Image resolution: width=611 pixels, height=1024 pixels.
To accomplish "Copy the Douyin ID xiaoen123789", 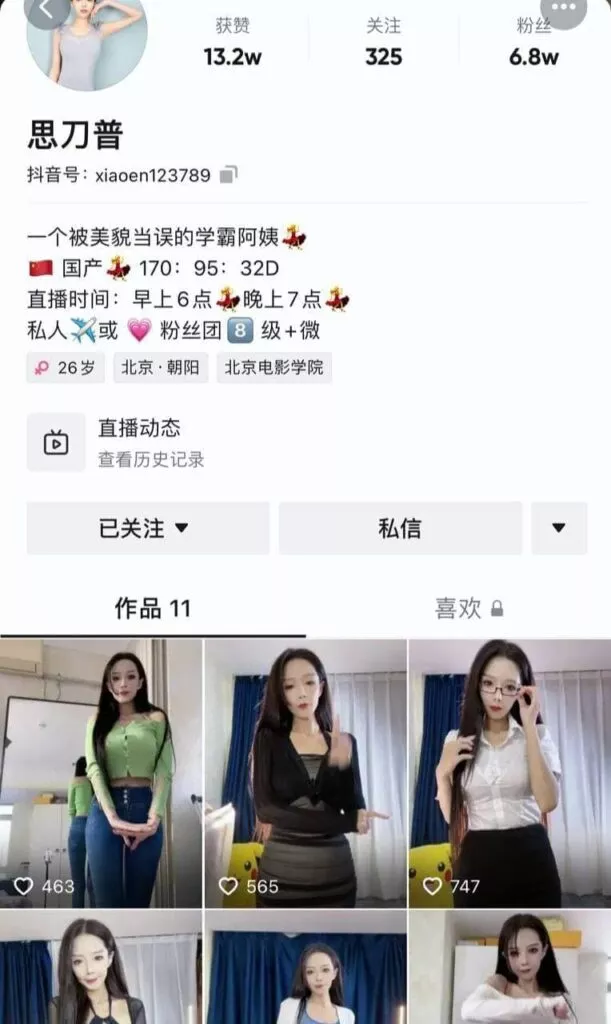I will (x=228, y=175).
